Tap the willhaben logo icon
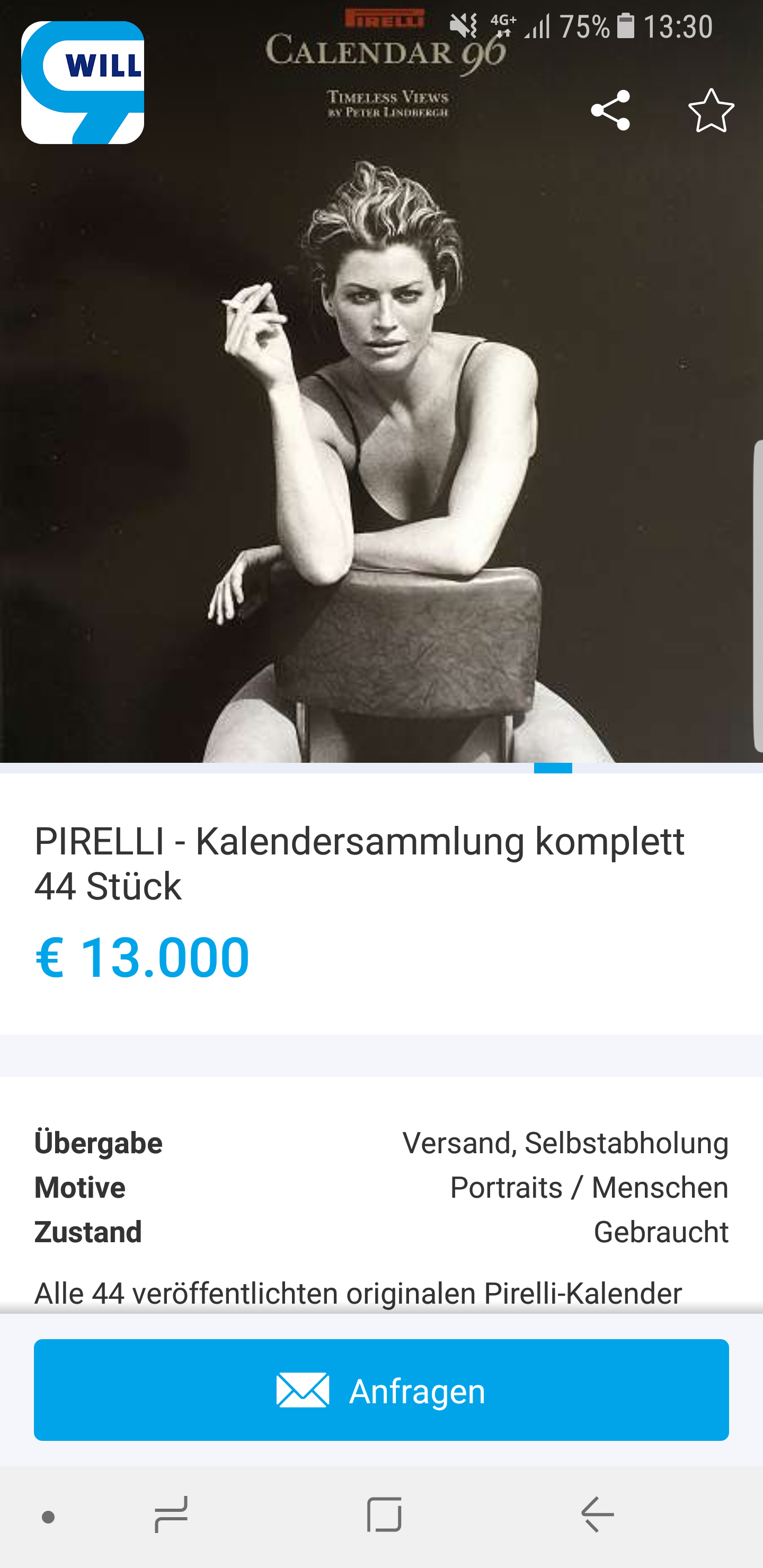Screen dimensions: 763x1568 pos(83,83)
